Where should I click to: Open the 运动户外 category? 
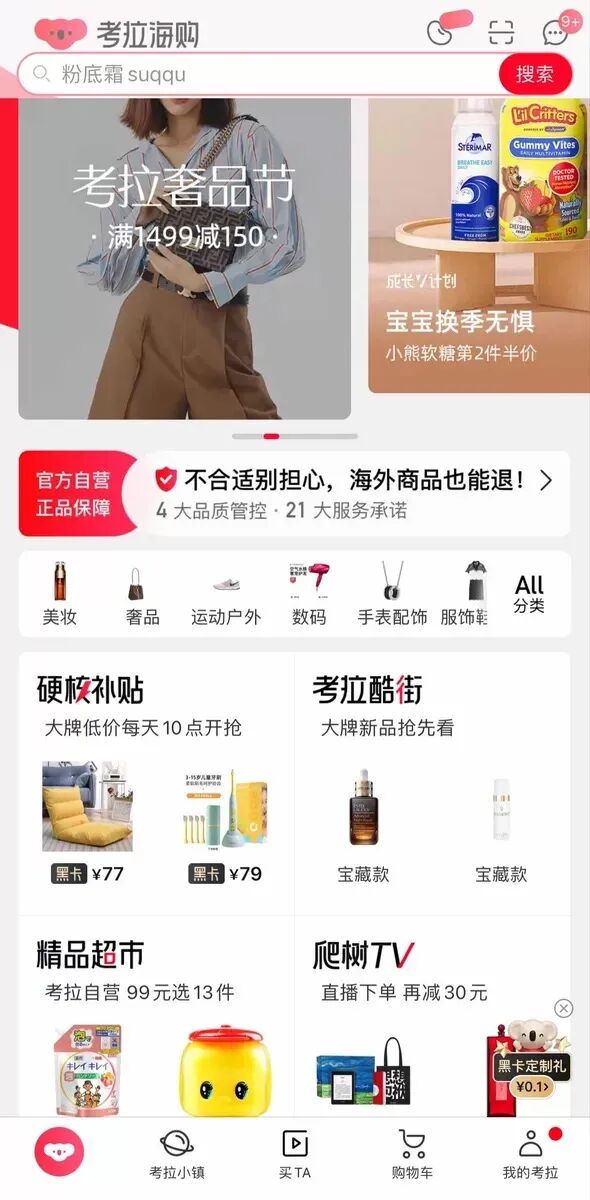click(x=226, y=595)
